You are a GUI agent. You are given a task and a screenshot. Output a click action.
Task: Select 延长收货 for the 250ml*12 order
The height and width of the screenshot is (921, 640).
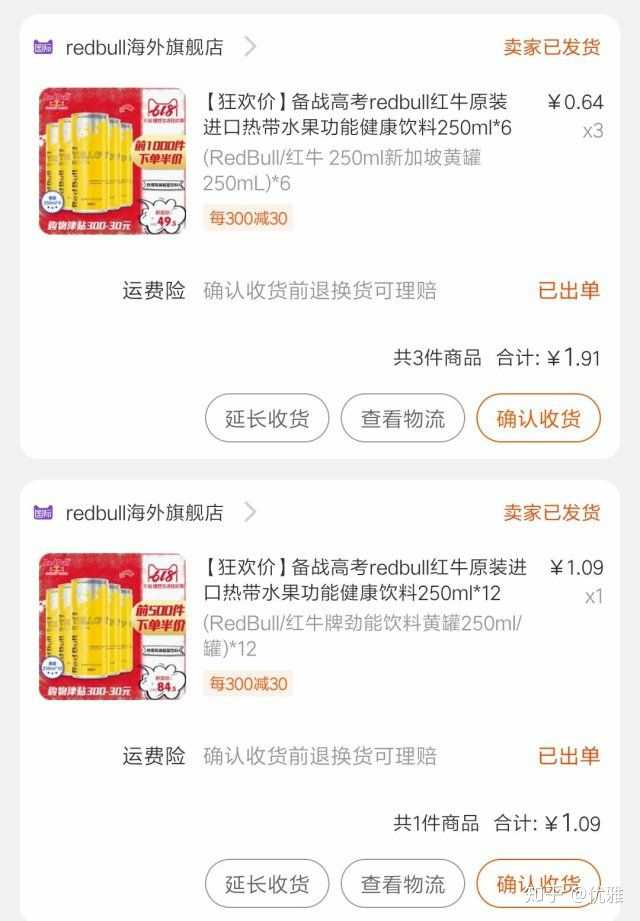(267, 884)
